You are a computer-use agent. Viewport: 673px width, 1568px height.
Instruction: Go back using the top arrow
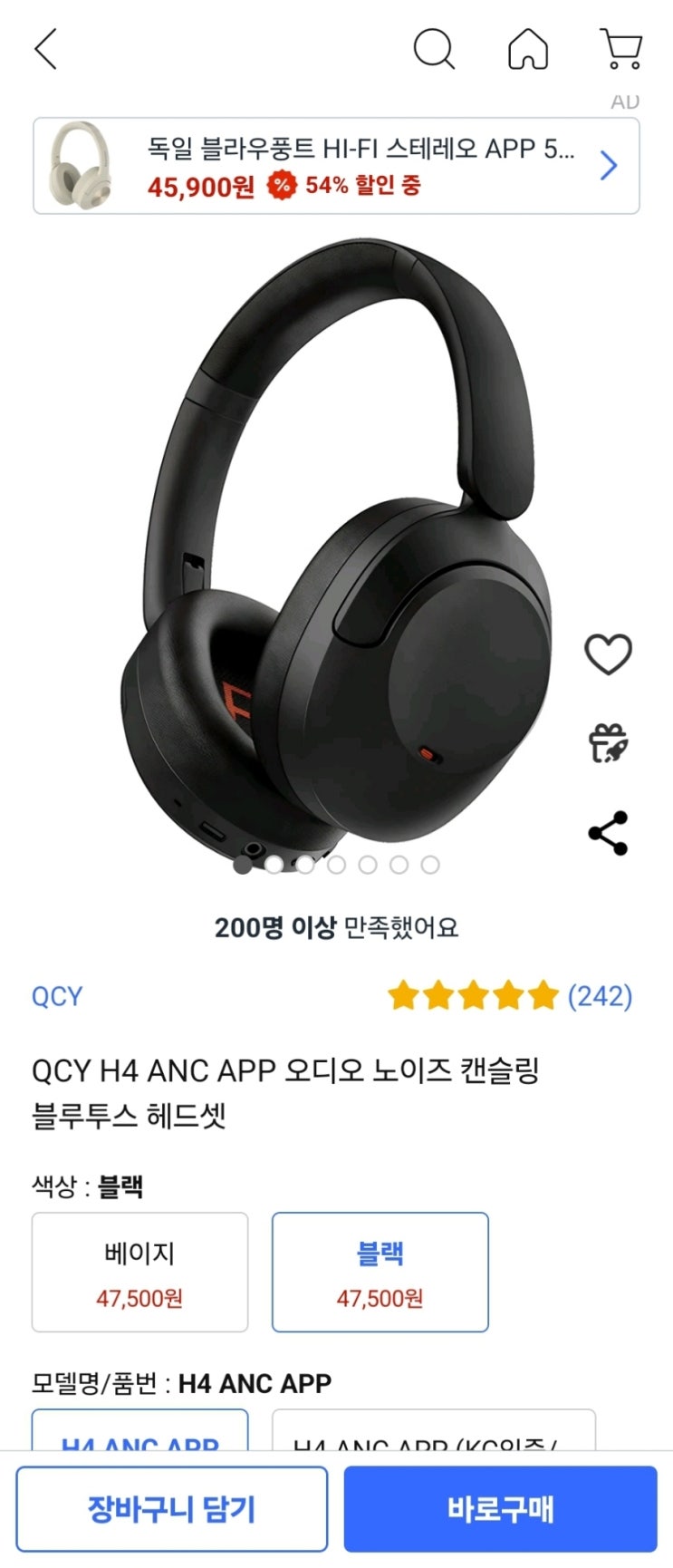click(46, 49)
